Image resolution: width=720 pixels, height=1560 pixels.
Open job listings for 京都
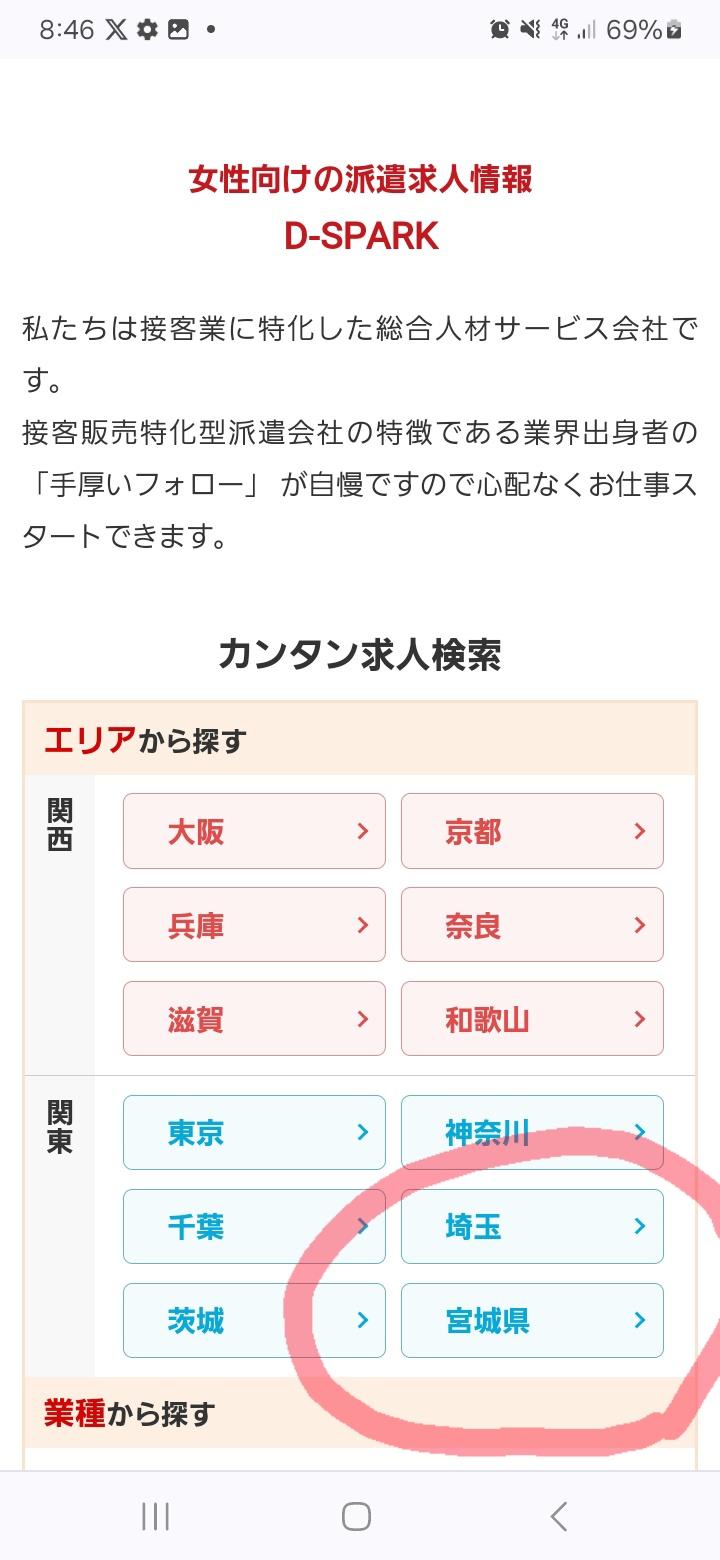(532, 831)
